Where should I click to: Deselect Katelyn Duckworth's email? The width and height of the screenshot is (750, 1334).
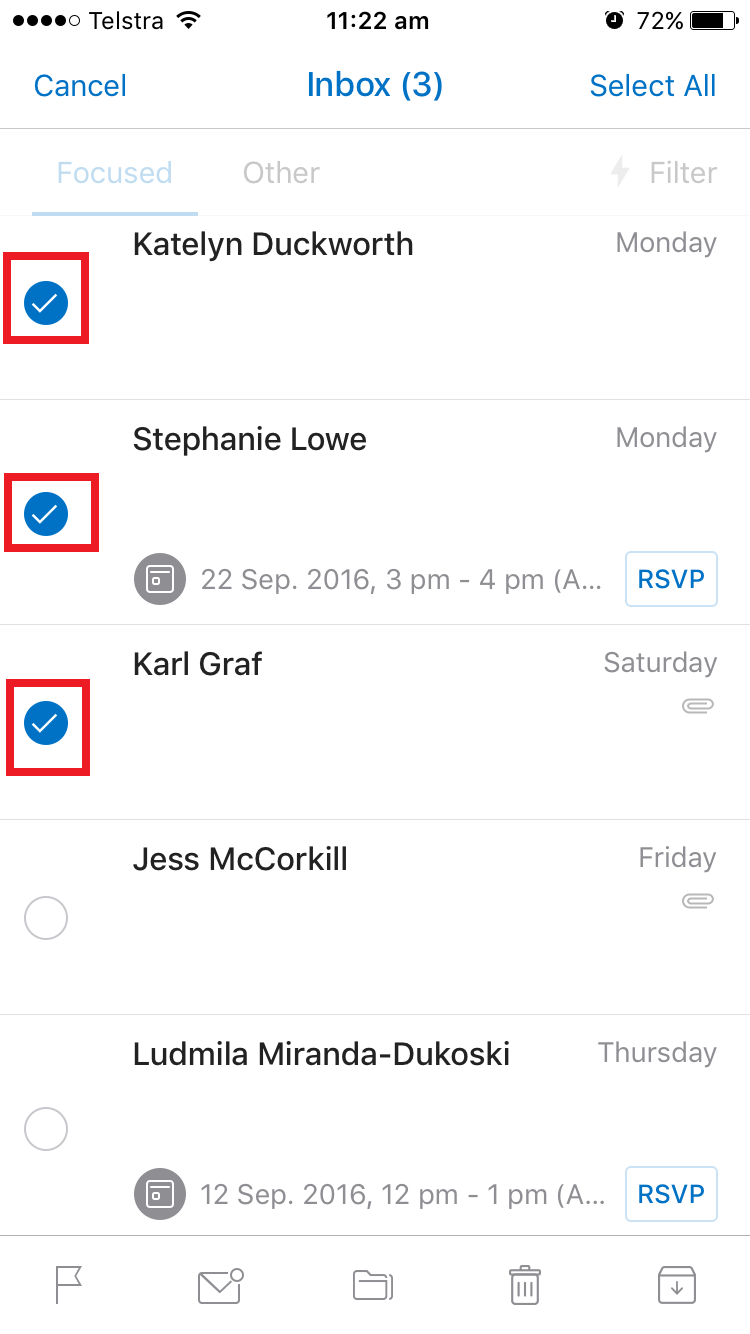46,303
